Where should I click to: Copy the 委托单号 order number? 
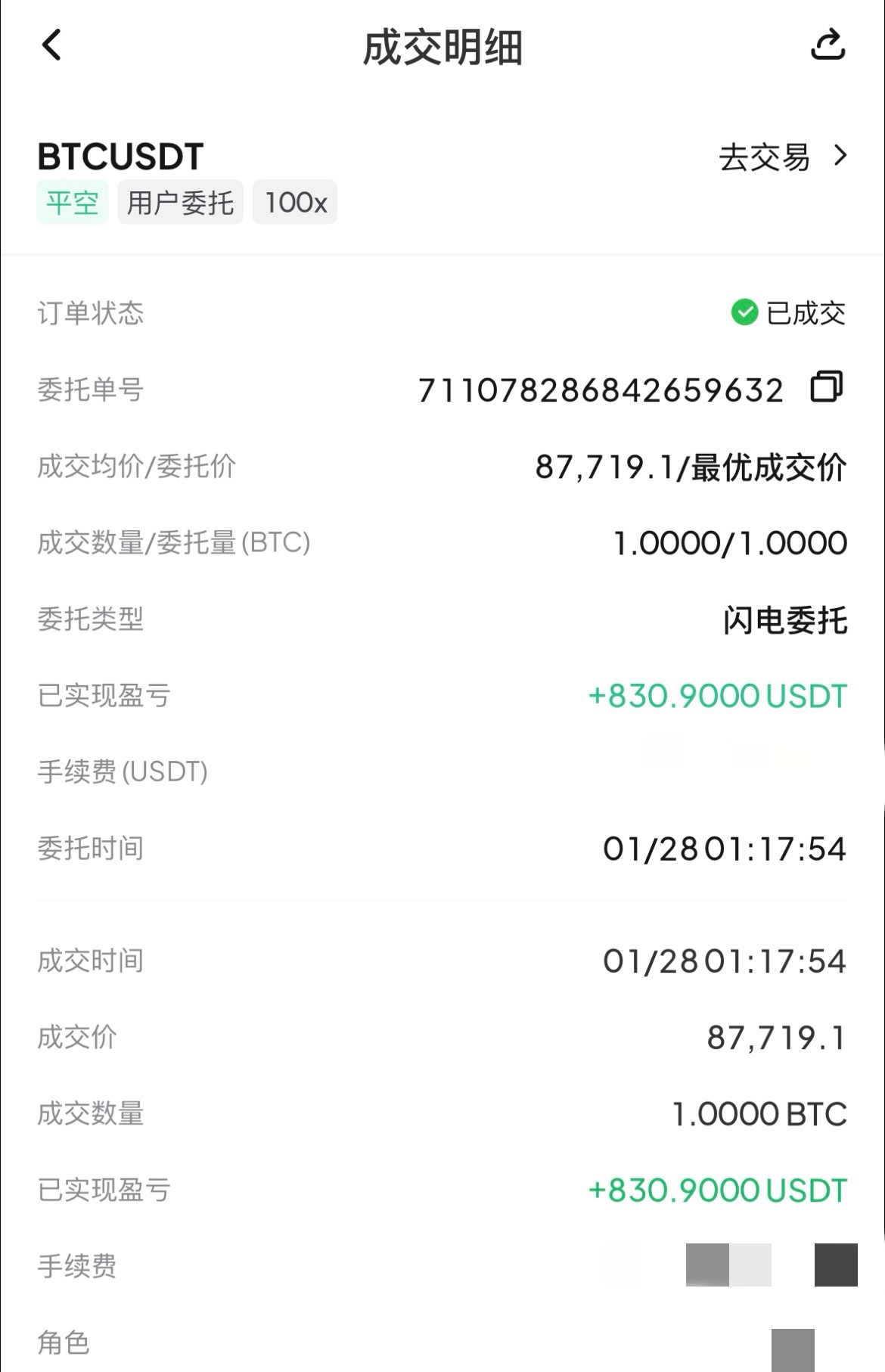coord(826,387)
